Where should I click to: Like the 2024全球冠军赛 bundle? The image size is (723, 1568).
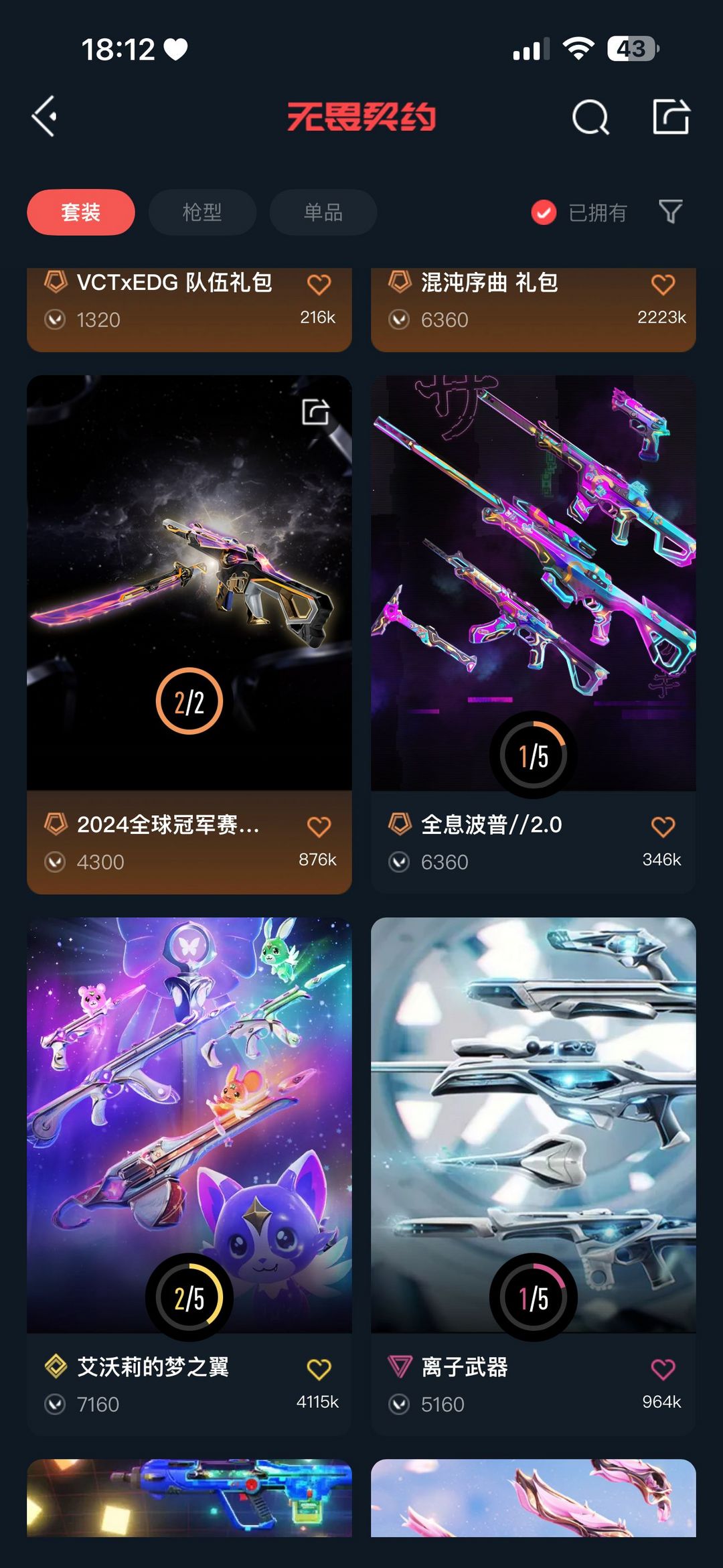tap(319, 827)
